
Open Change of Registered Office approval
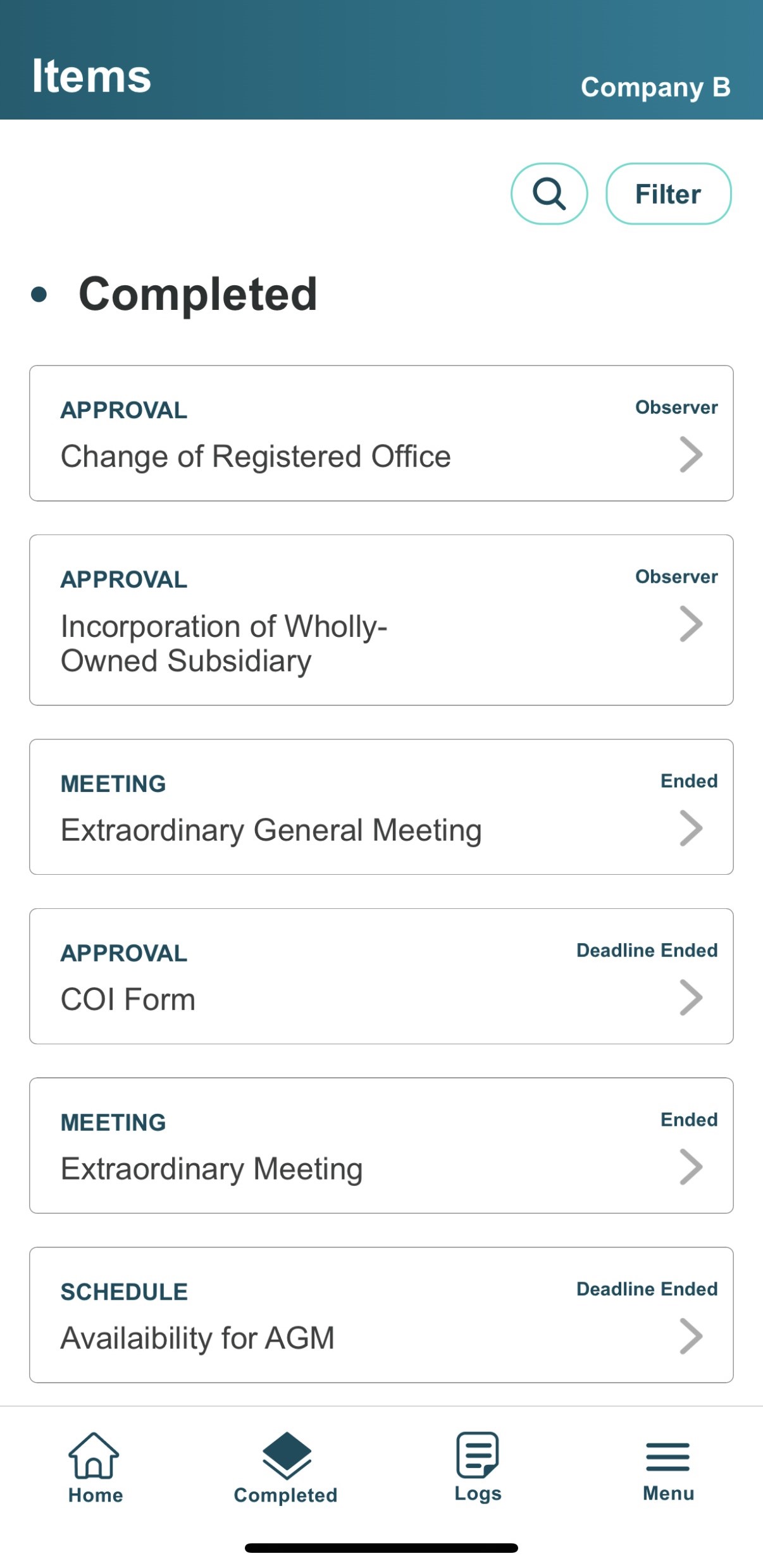point(381,434)
